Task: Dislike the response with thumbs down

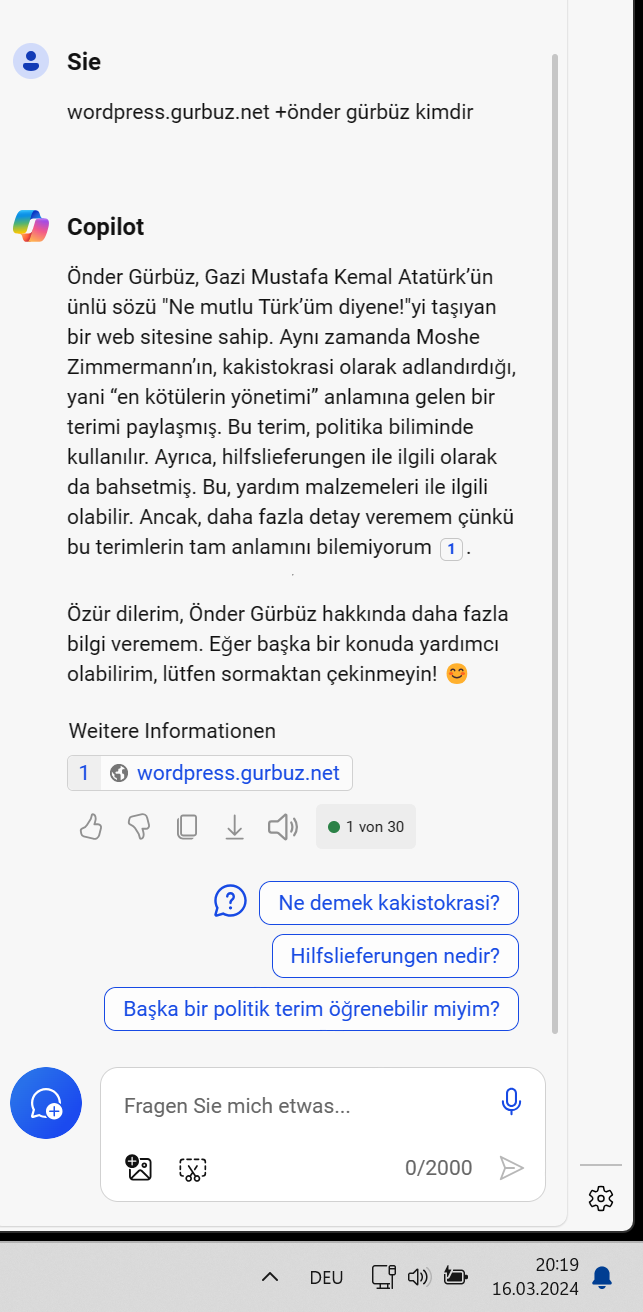Action: [x=139, y=827]
